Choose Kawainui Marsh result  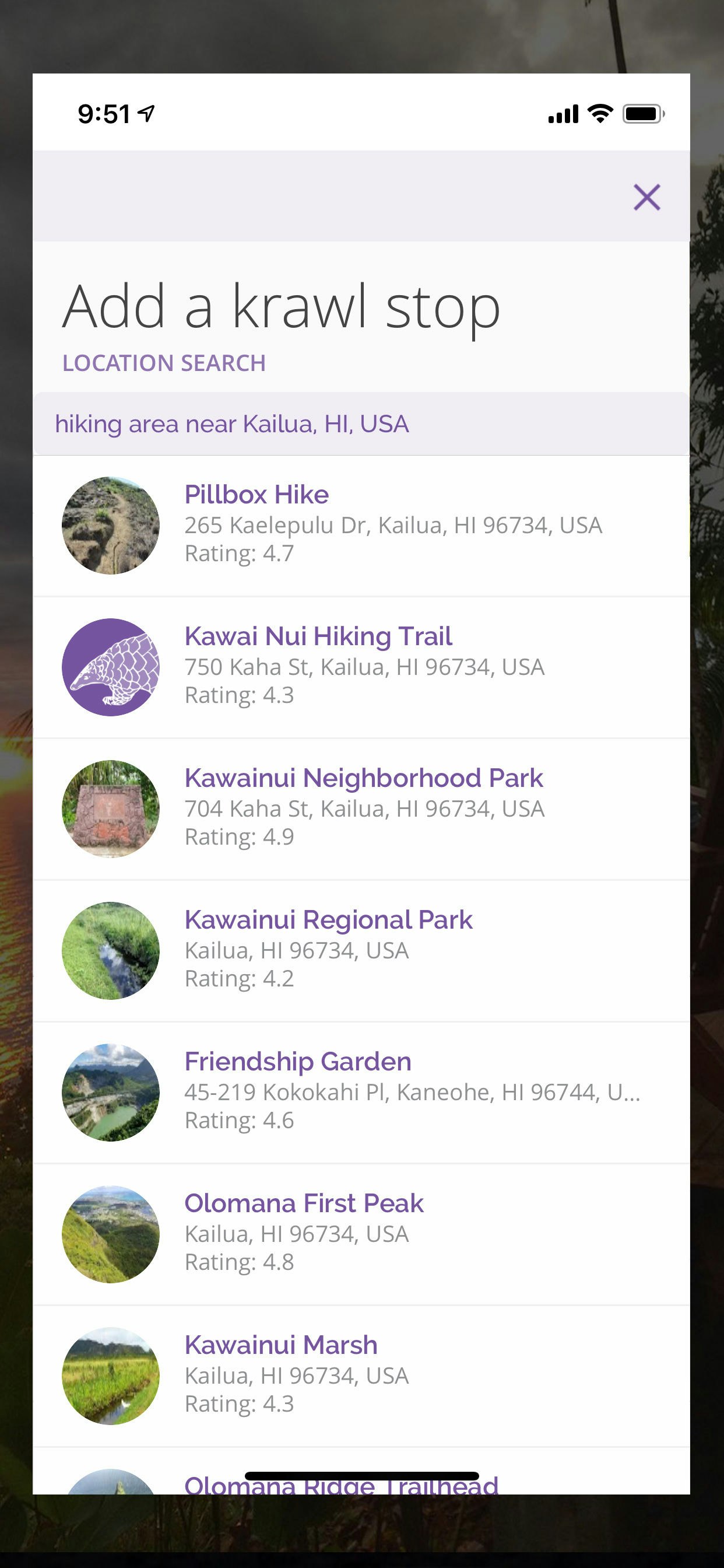(360, 1375)
